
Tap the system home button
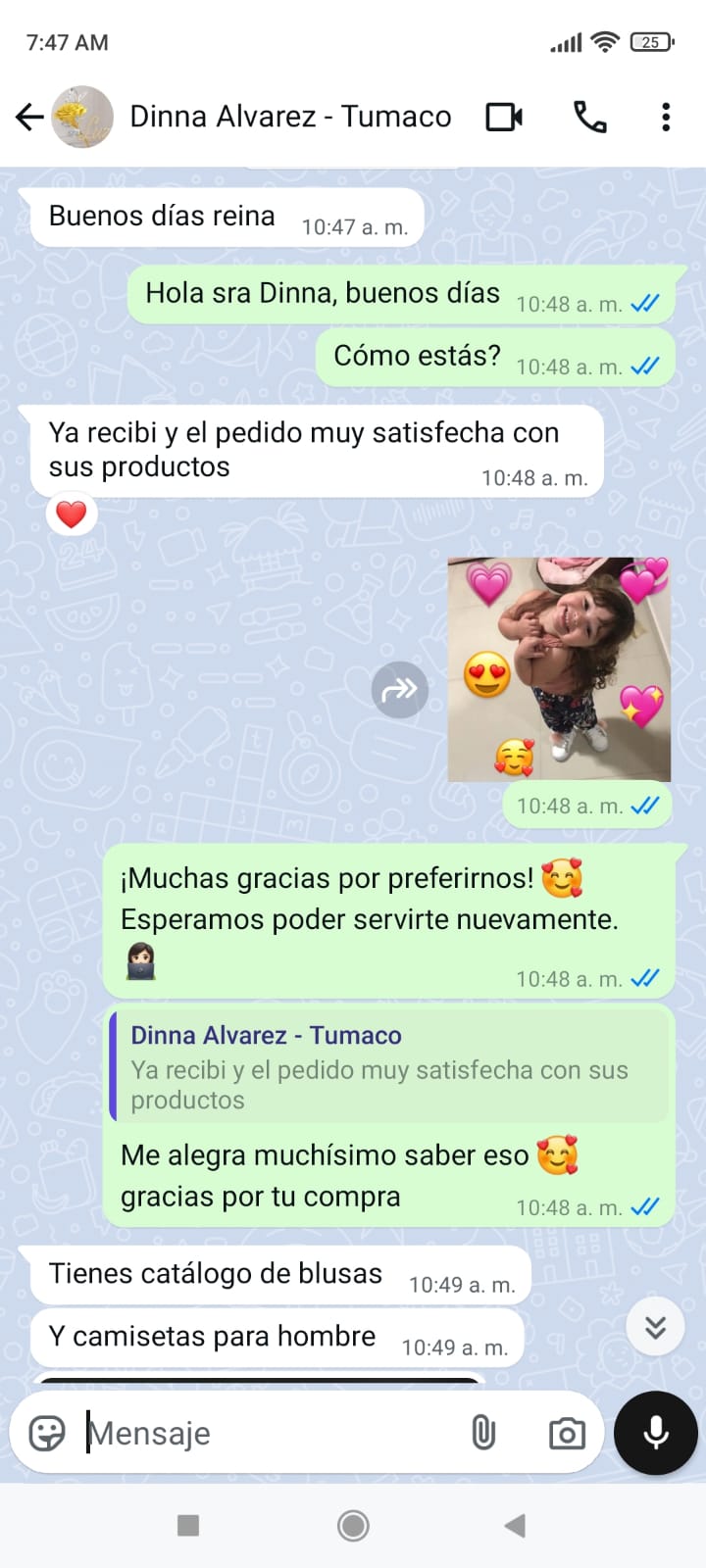pos(353,1525)
